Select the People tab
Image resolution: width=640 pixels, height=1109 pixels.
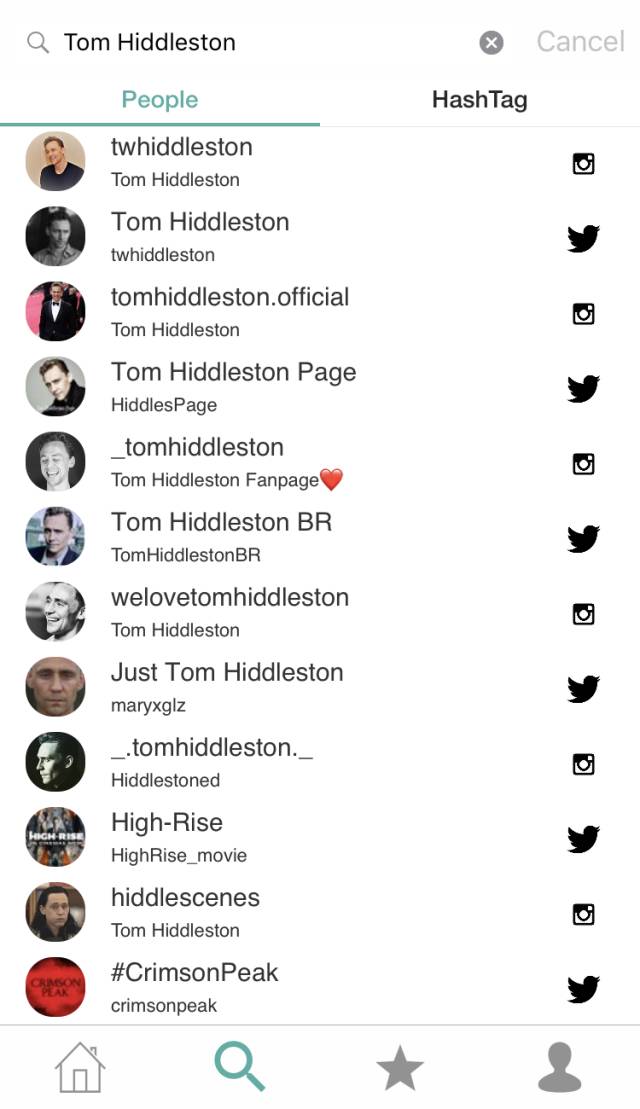coord(160,100)
